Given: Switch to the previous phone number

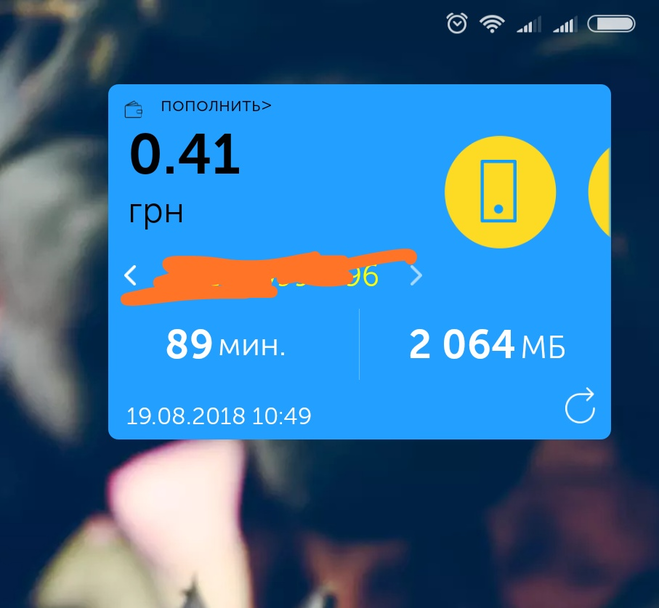Looking at the screenshot, I should tap(131, 275).
